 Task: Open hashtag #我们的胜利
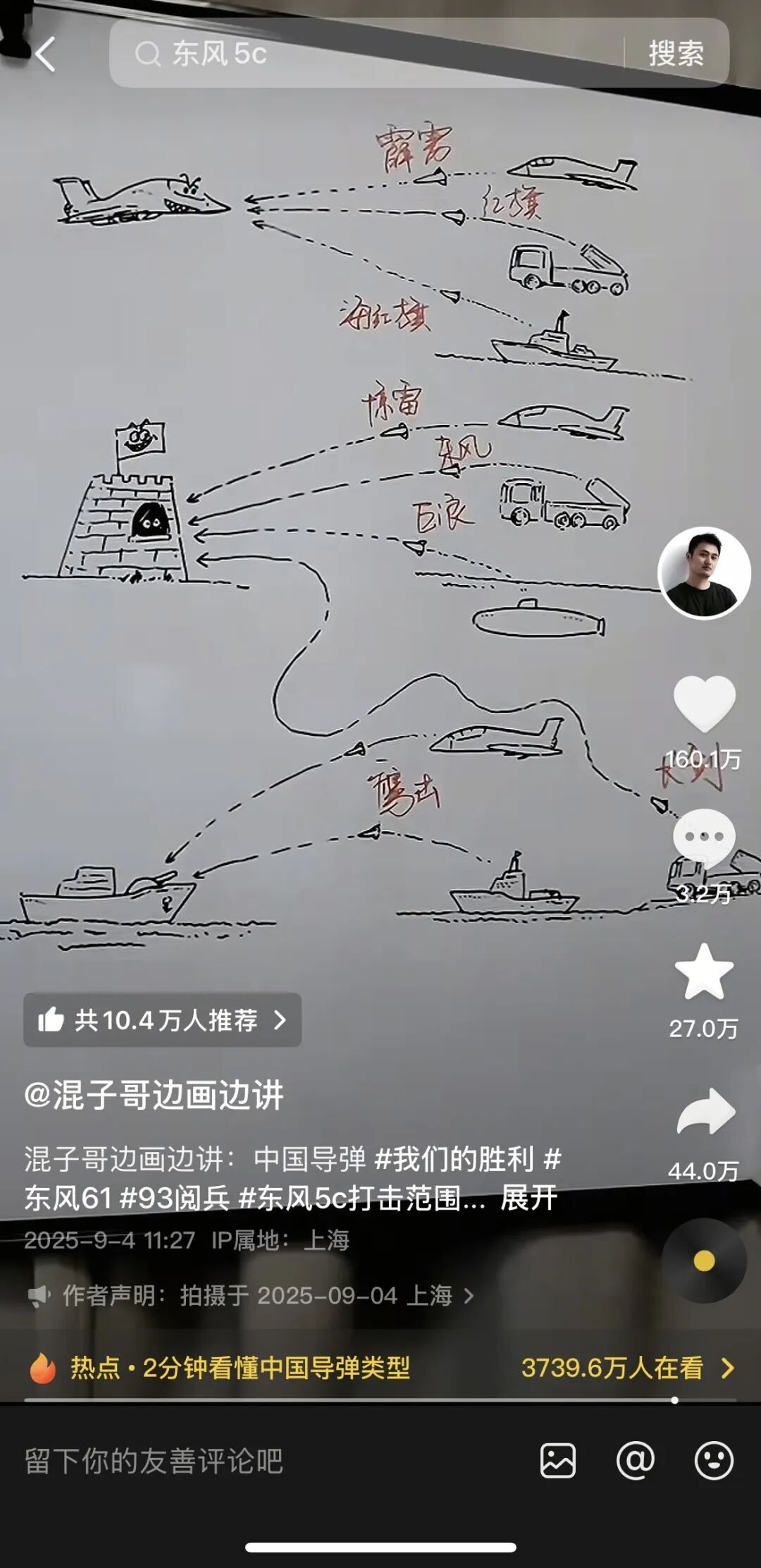[454, 1159]
